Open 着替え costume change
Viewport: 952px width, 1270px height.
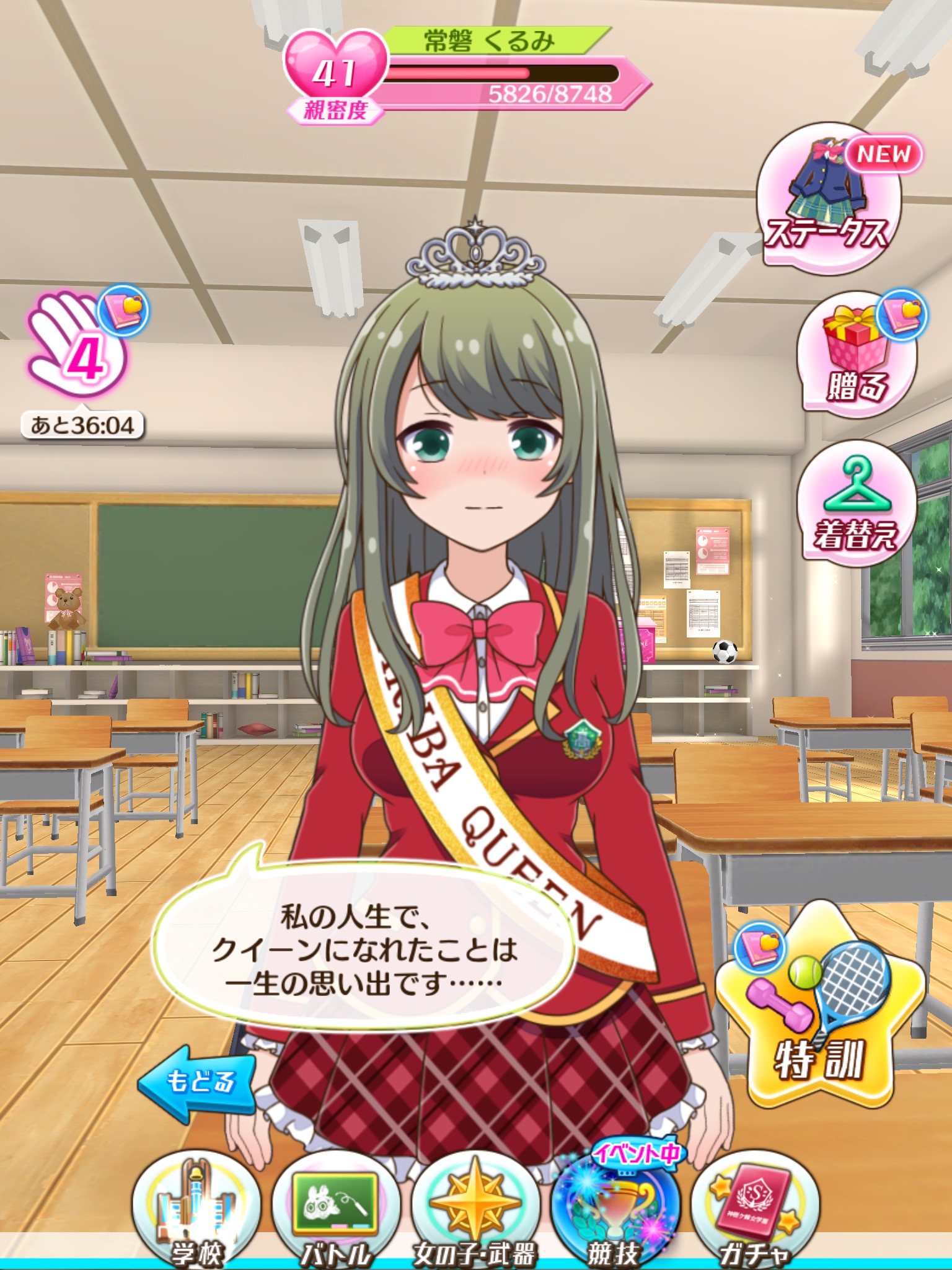pyautogui.click(x=856, y=504)
